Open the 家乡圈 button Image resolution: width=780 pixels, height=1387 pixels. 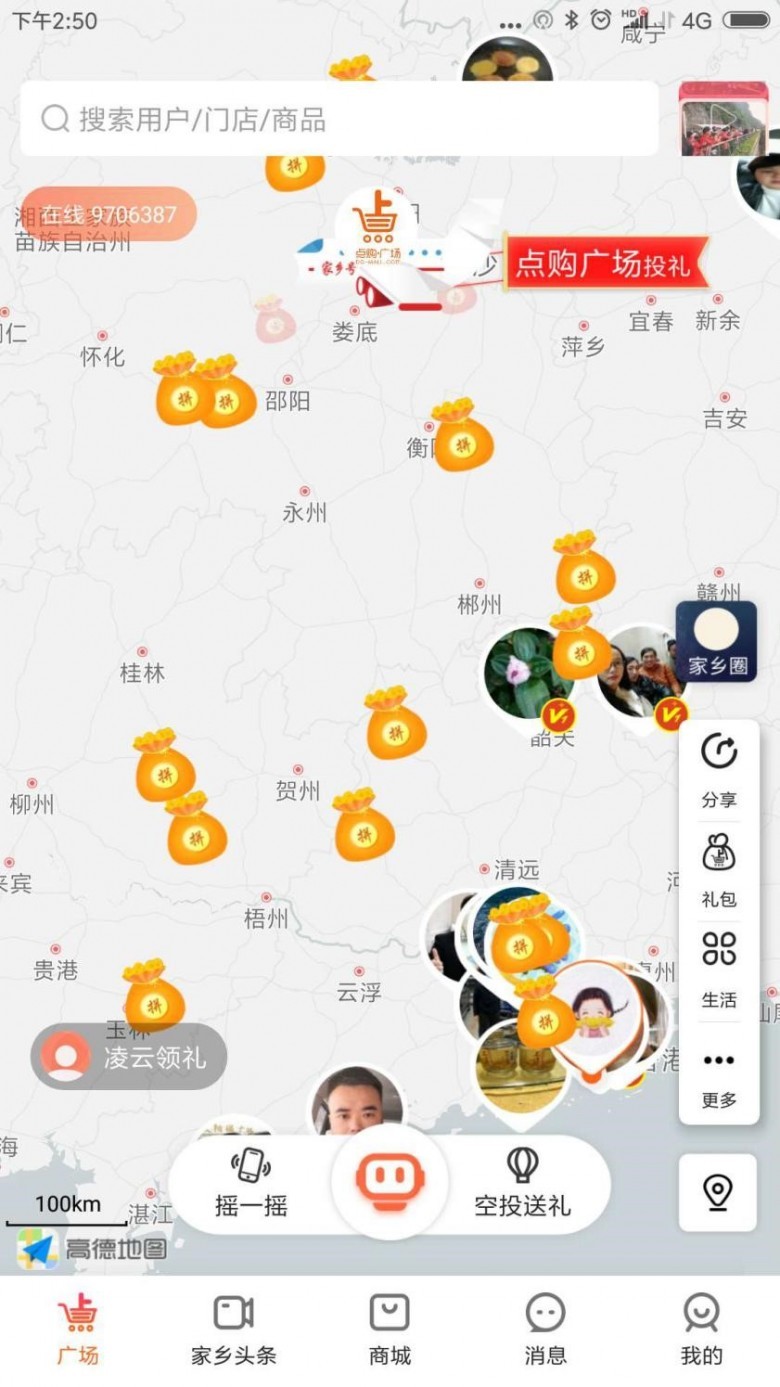[x=716, y=642]
